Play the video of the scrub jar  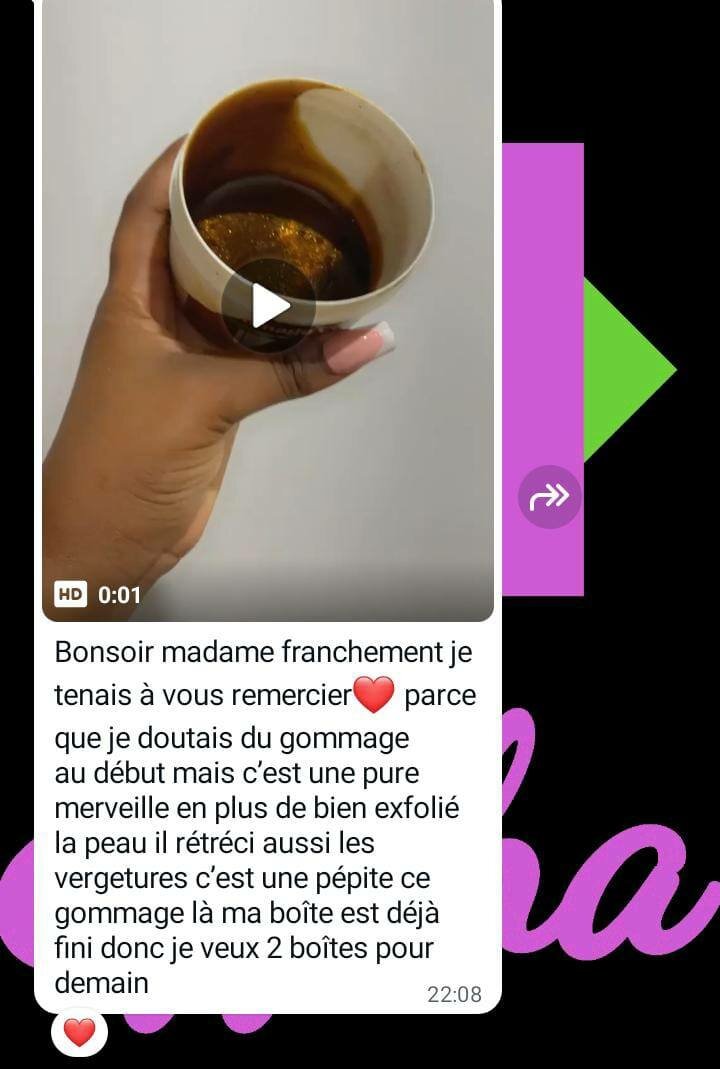267,306
